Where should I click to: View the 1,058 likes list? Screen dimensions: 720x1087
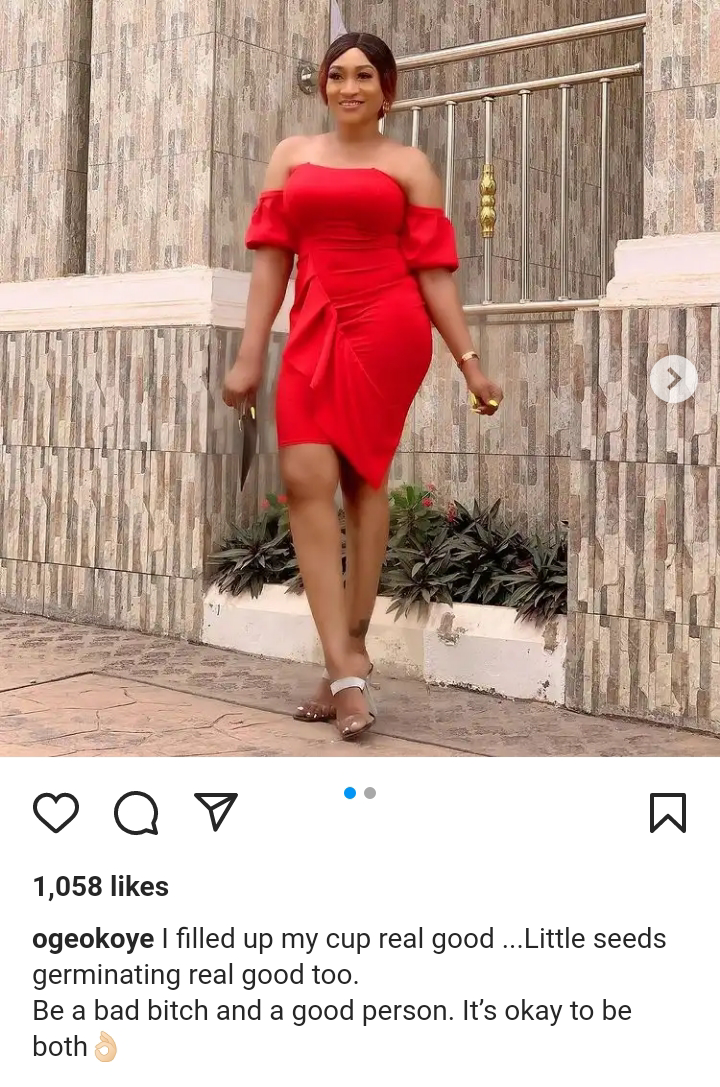[x=100, y=886]
